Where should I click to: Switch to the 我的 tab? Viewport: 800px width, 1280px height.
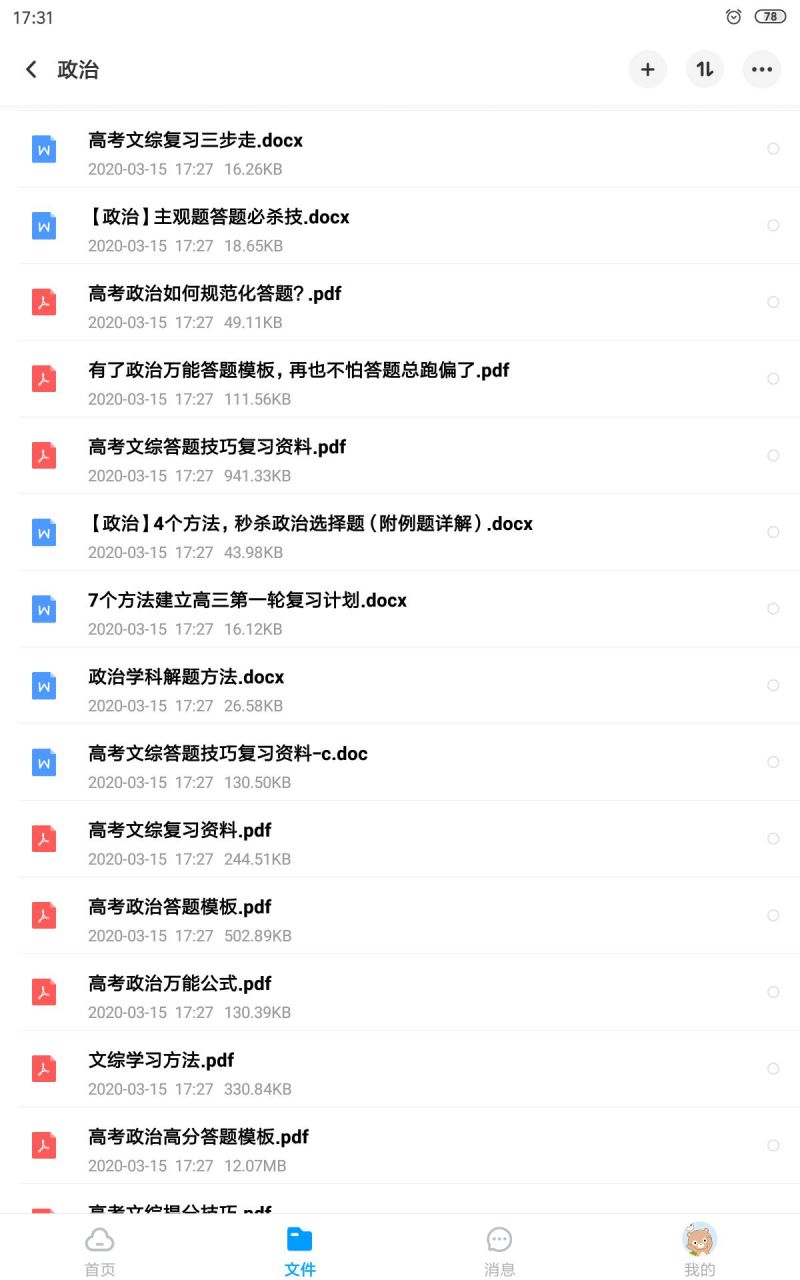(x=700, y=1250)
